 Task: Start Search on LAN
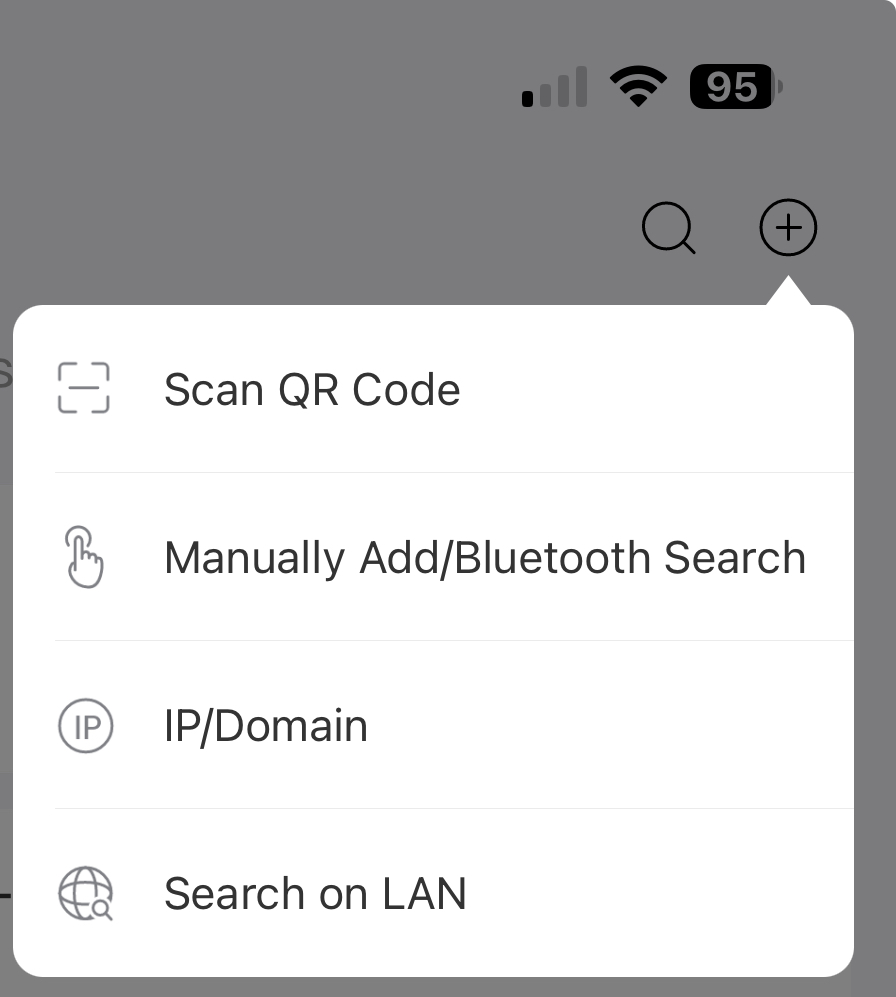point(315,894)
